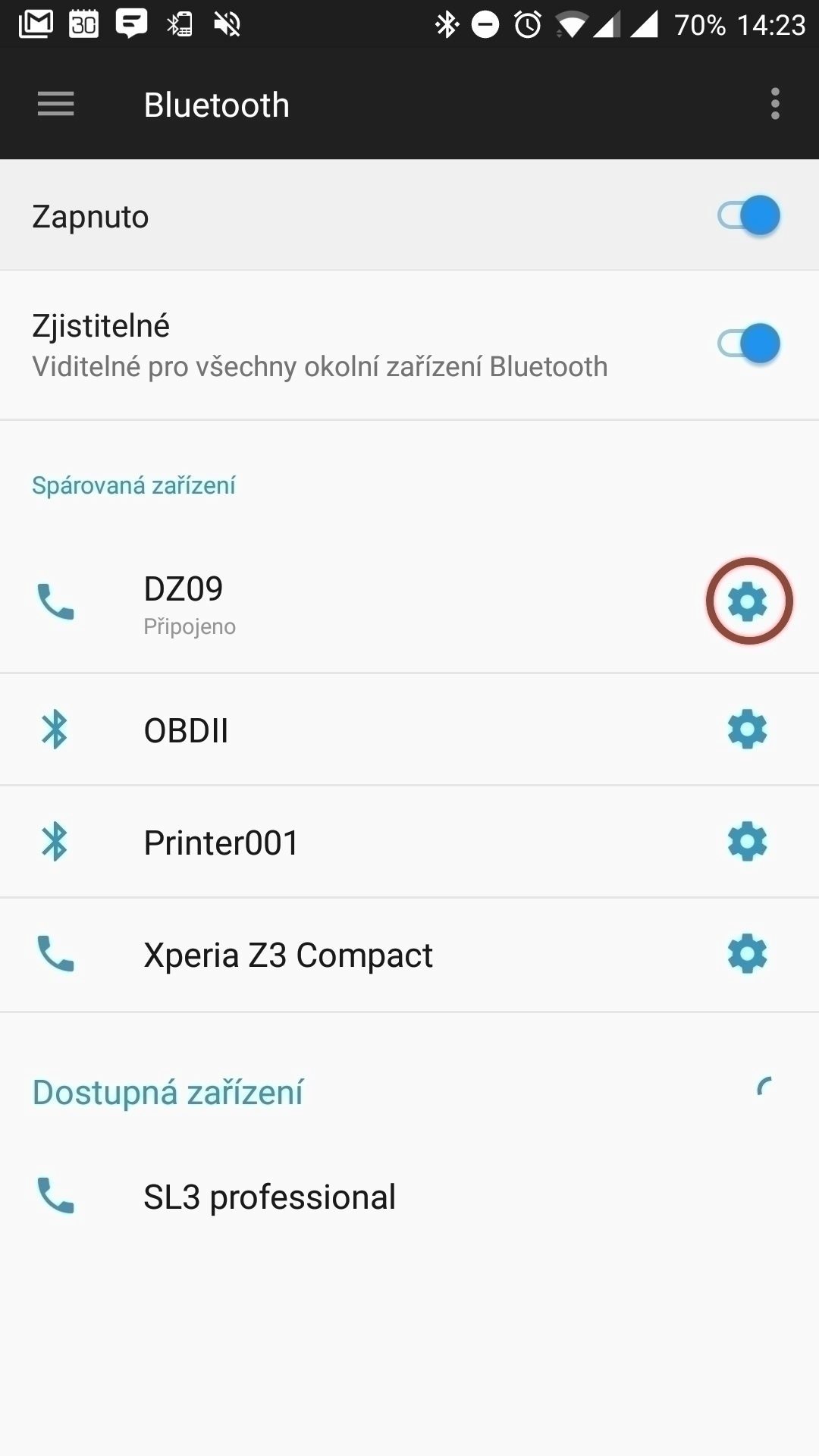Open settings gear for DZ09
Screen dimensions: 819x1456
(748, 601)
